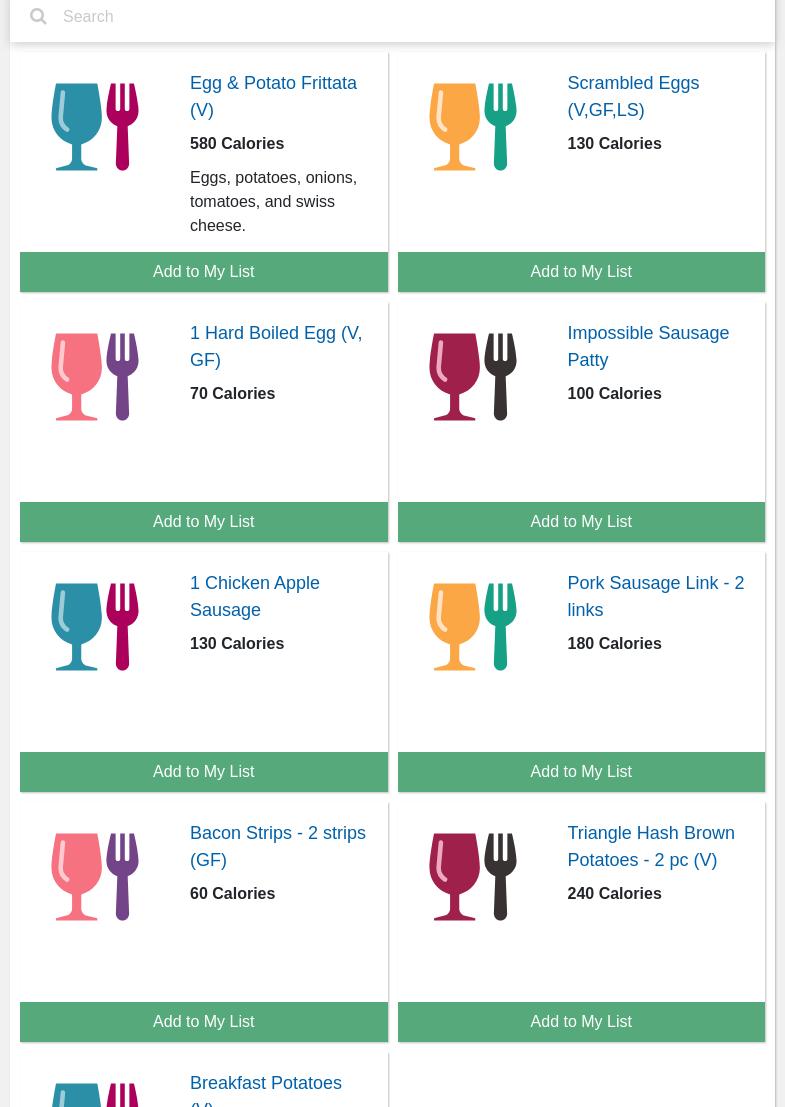785x1107 pixels.
Task: View 1 Hard Boiled Egg (V, GF)
Action: [x=276, y=347]
